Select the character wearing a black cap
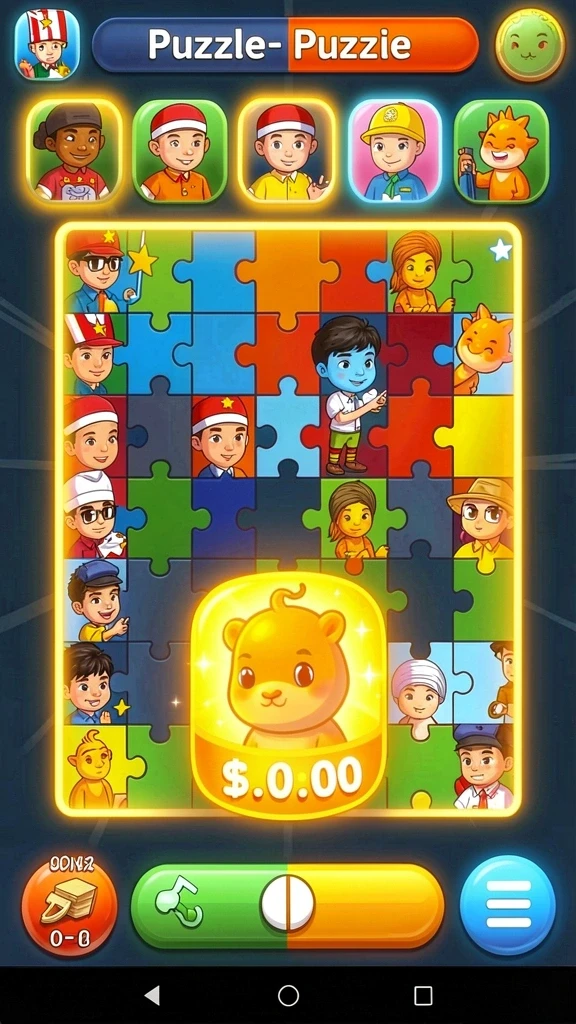Screen dimensions: 576x1024 [x=74, y=151]
